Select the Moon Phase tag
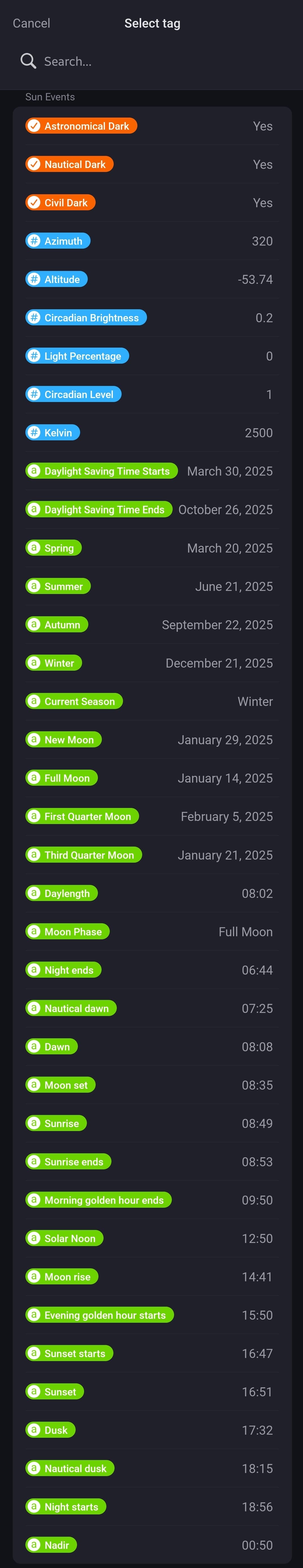The height and width of the screenshot is (1568, 303). (x=68, y=931)
